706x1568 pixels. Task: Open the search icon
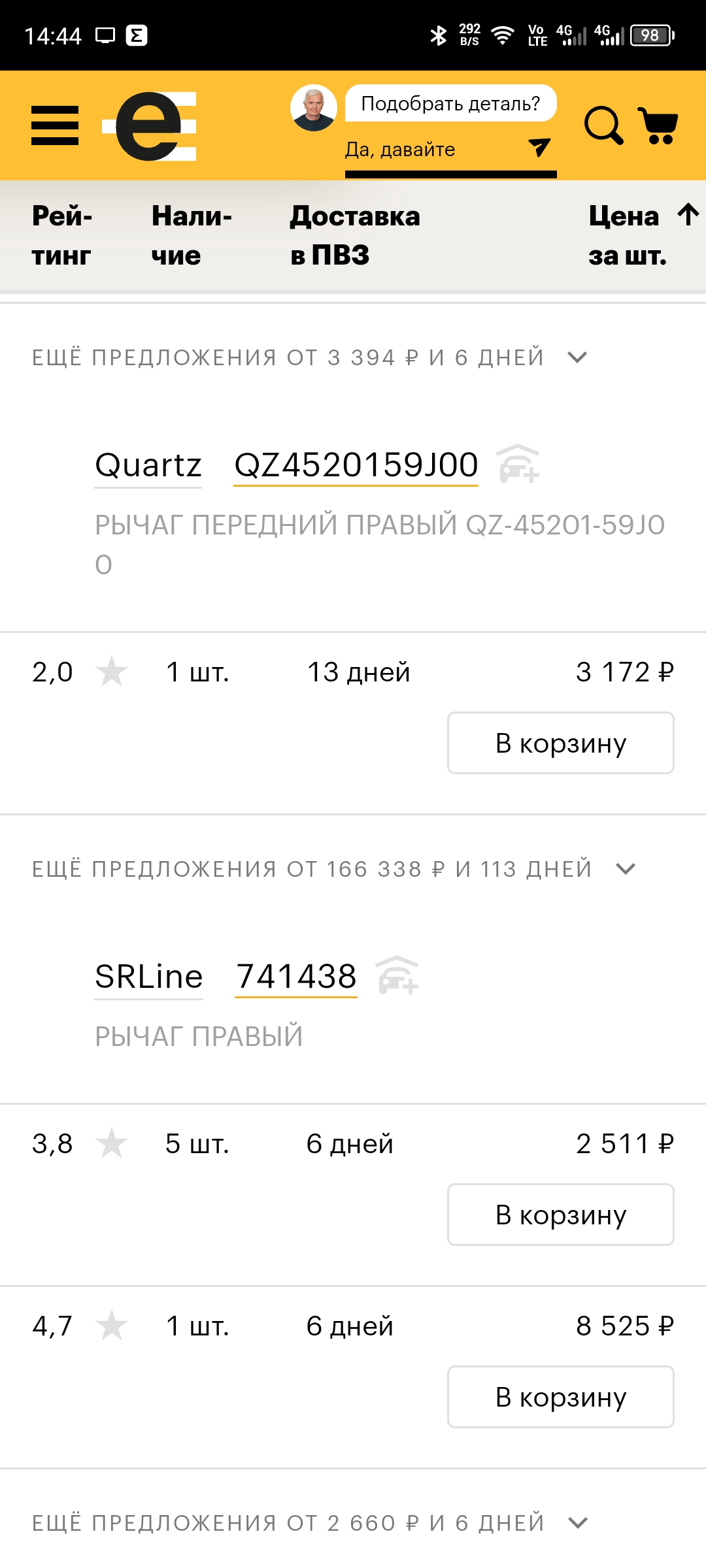pyautogui.click(x=603, y=125)
